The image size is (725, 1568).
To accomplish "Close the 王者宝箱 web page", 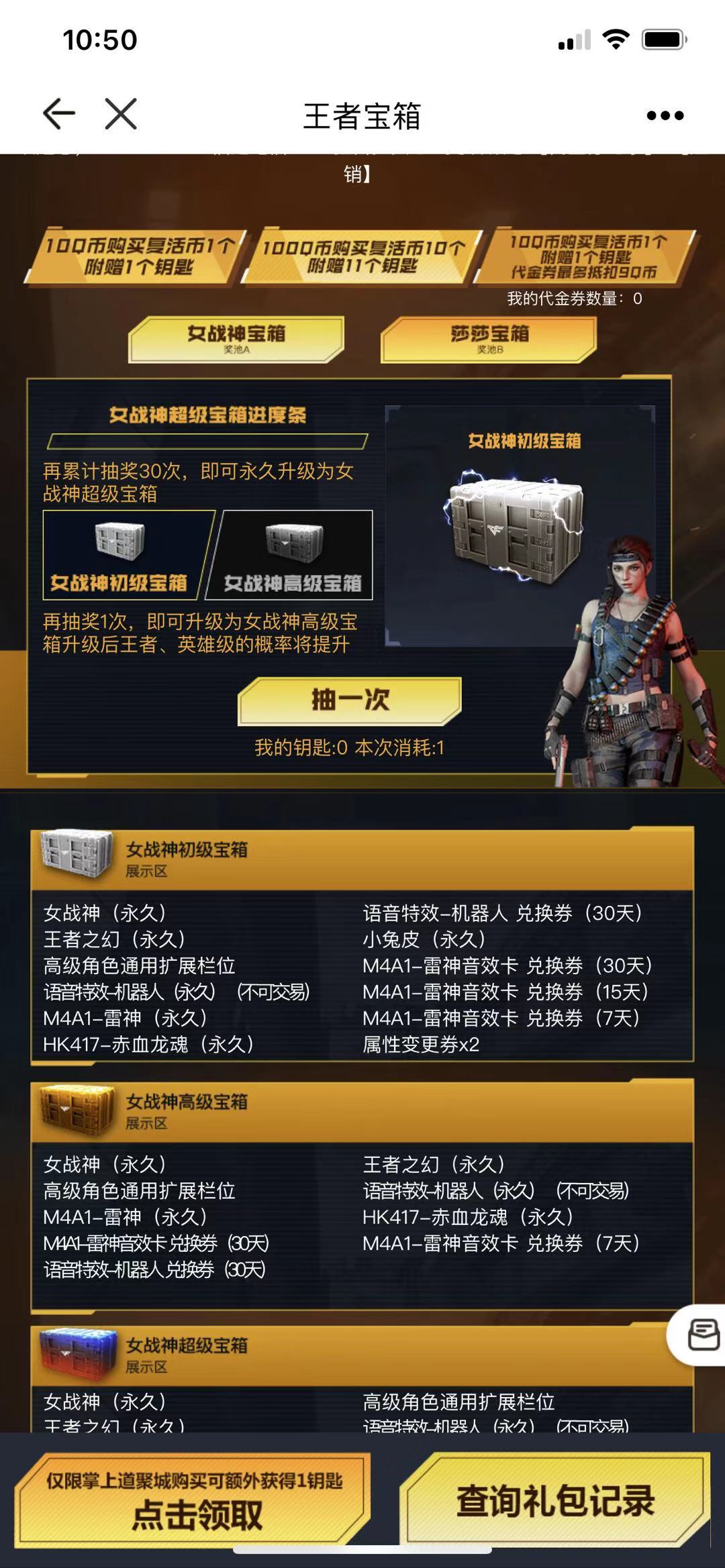I will [x=121, y=114].
